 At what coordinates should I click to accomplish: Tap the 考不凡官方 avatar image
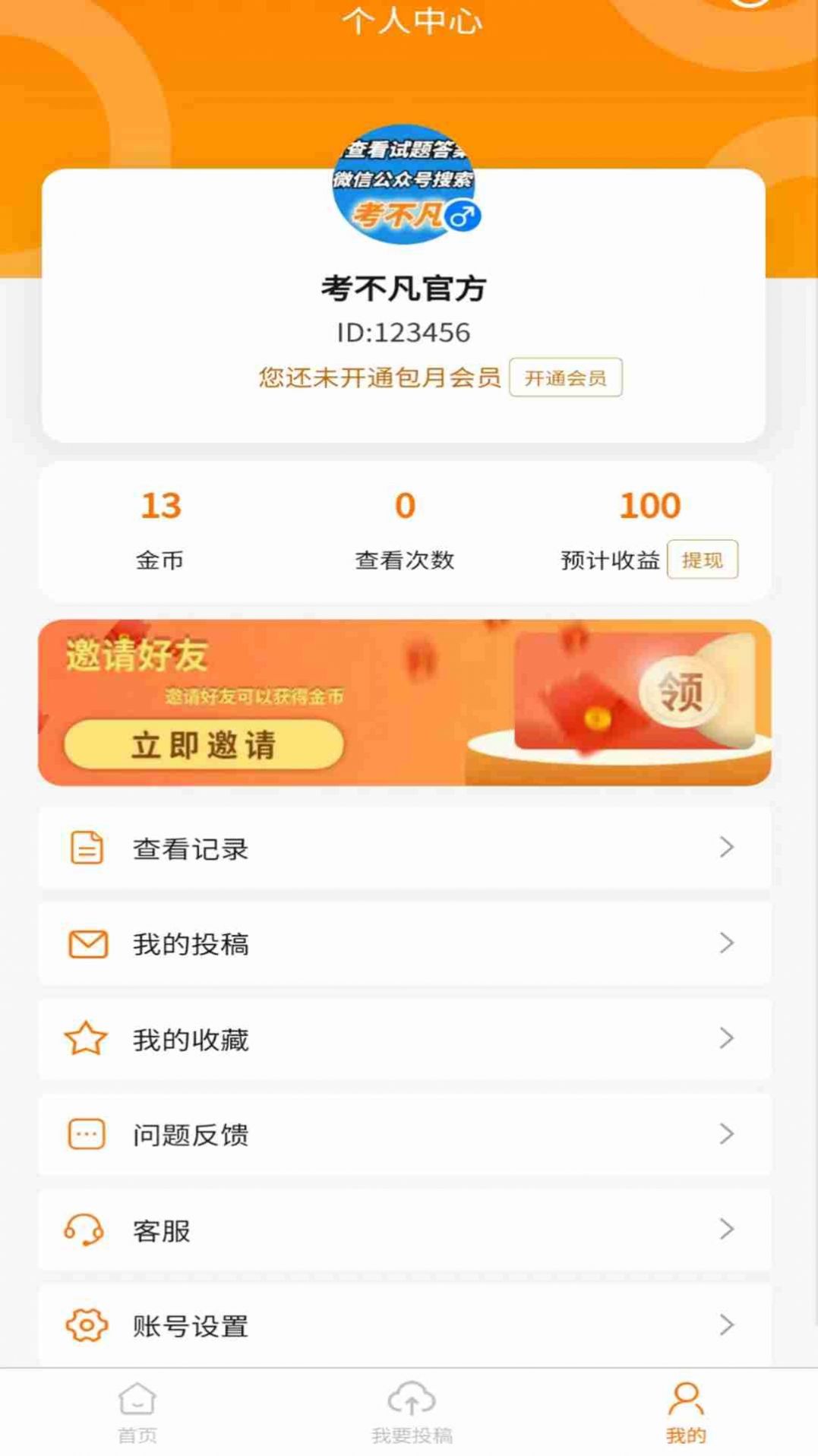click(409, 190)
